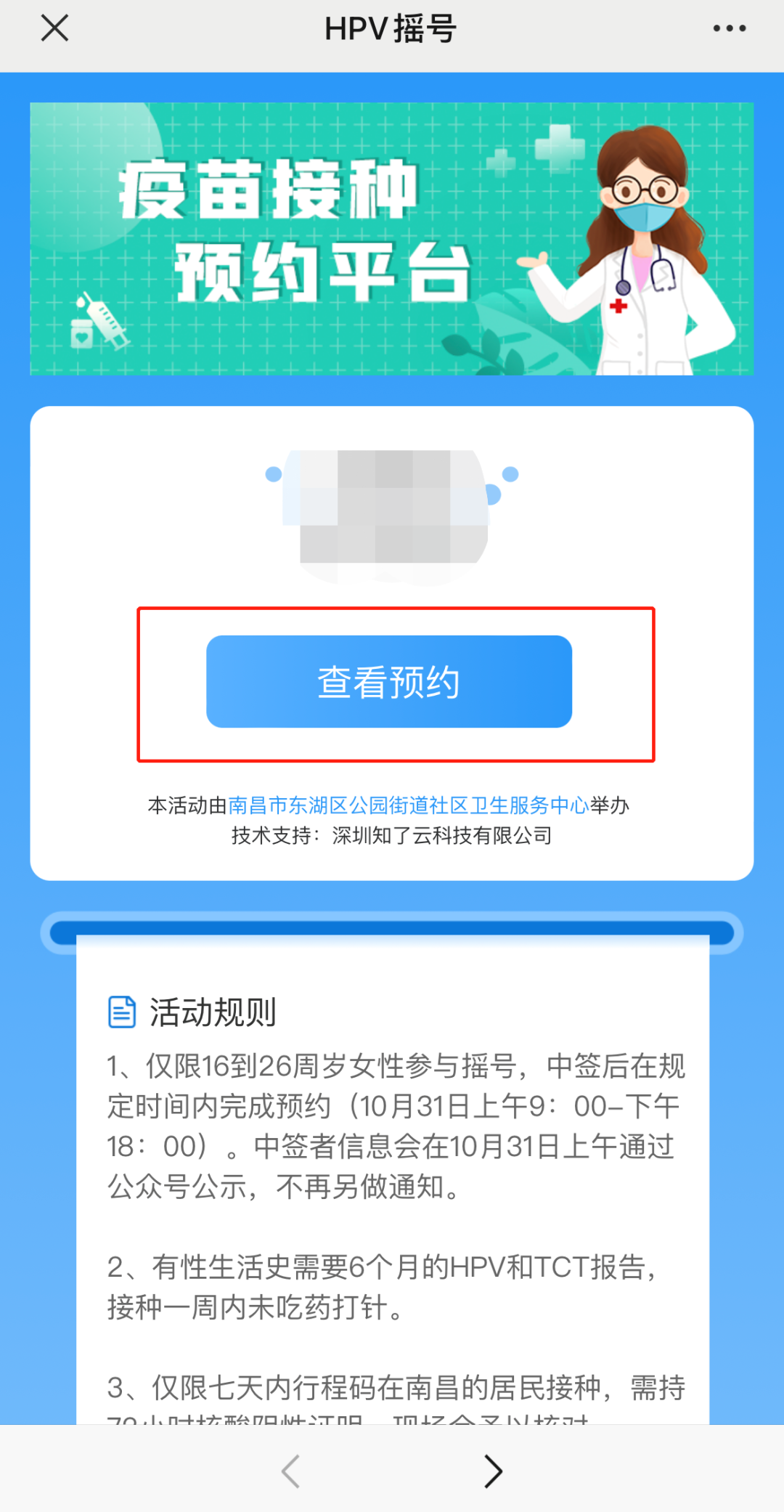Close the HPV摇号 page
This screenshot has width=784, height=1512.
[x=54, y=29]
